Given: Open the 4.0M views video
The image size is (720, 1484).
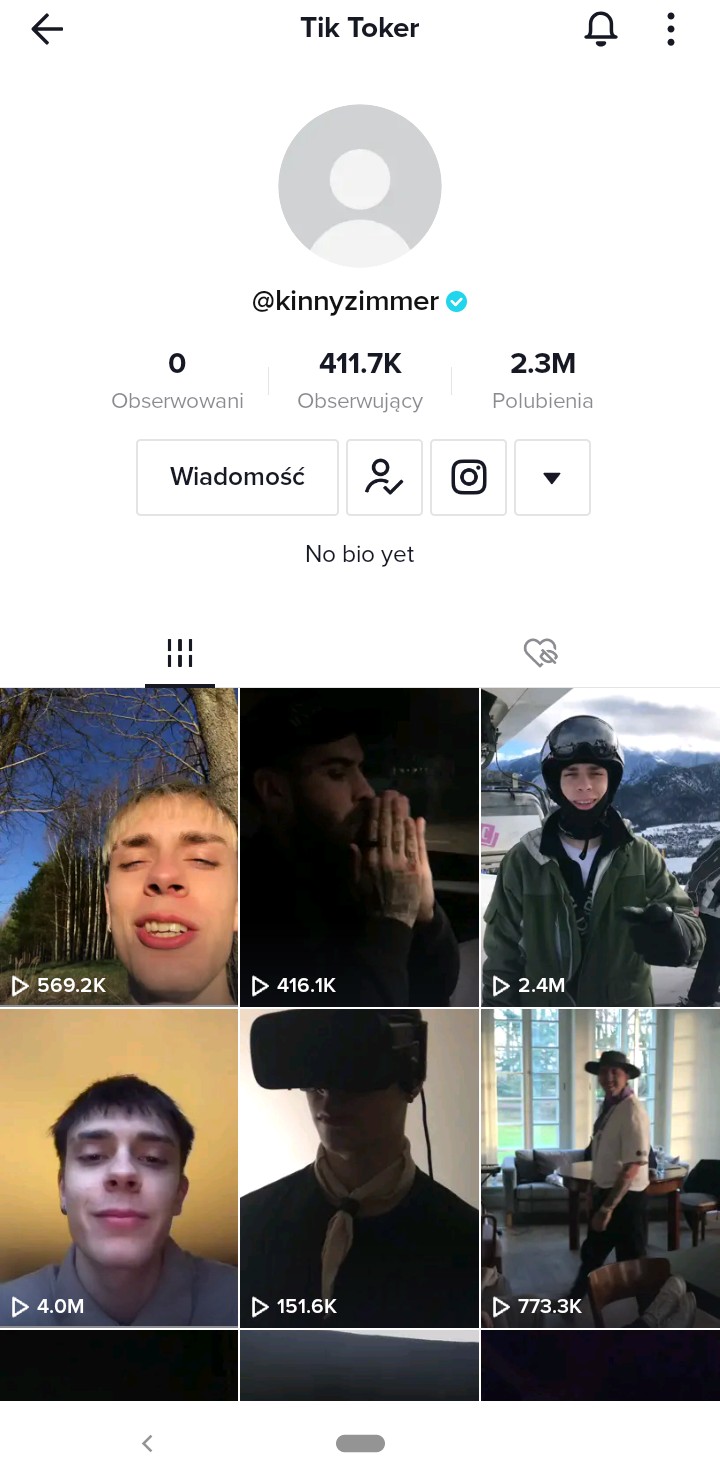Looking at the screenshot, I should (119, 1167).
